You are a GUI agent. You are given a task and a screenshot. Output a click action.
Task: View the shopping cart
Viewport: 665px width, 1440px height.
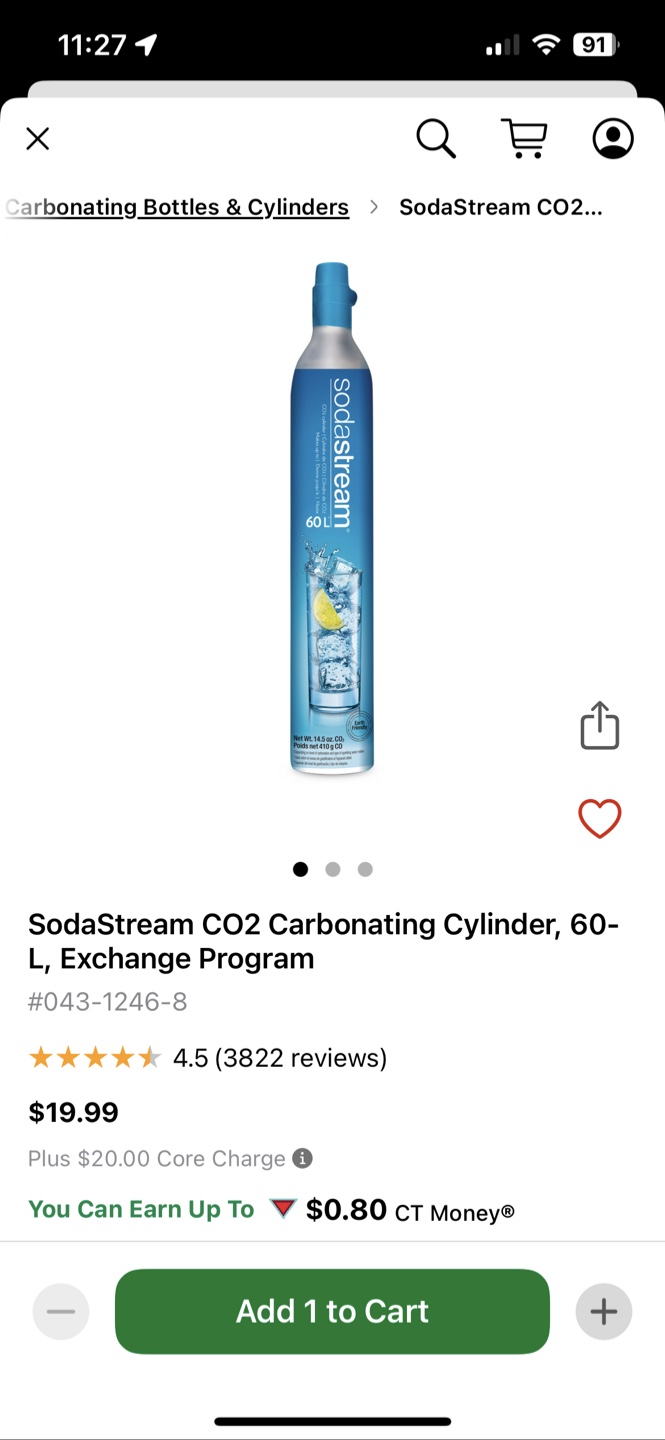click(x=524, y=139)
